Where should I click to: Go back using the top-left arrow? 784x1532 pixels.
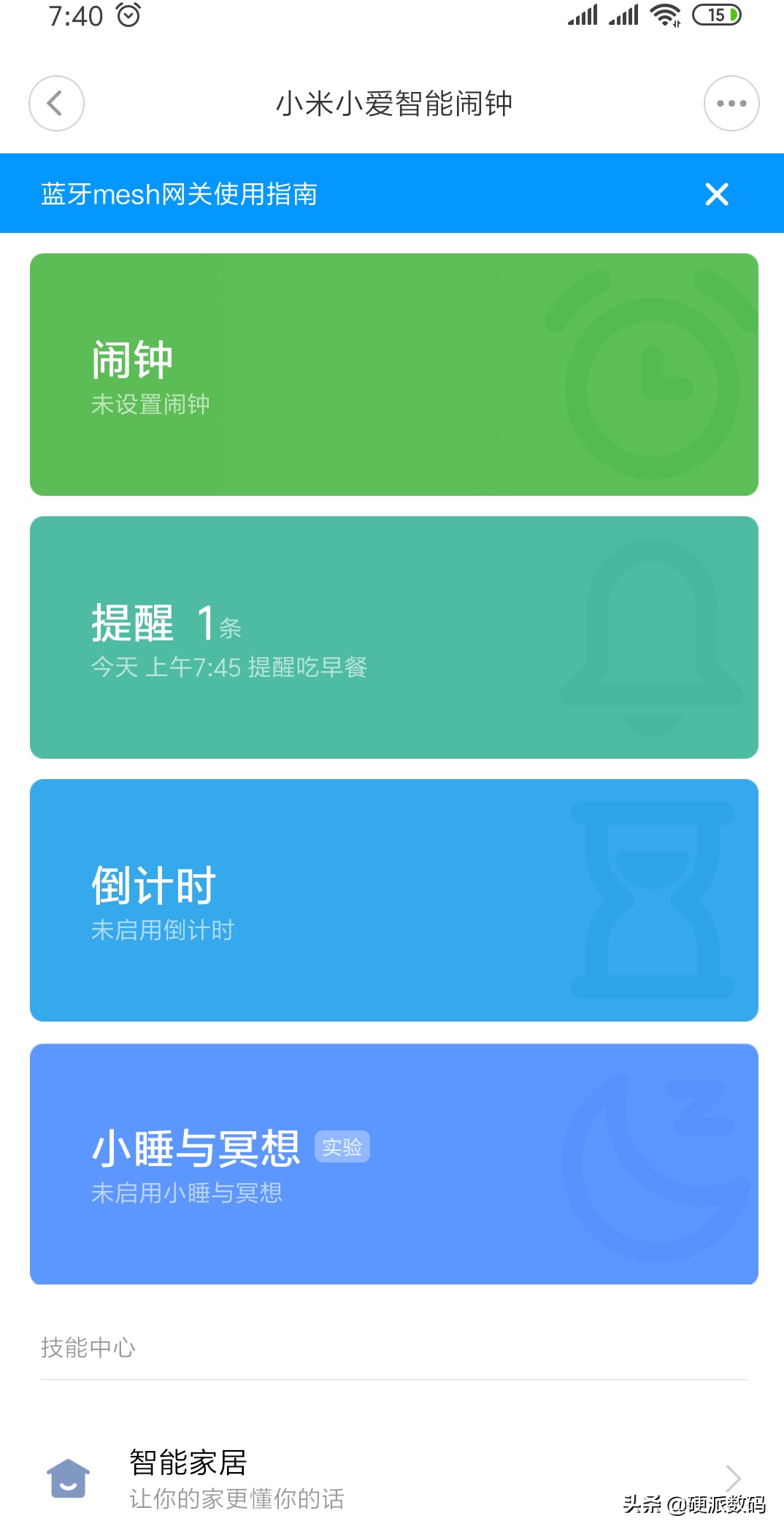pyautogui.click(x=56, y=104)
